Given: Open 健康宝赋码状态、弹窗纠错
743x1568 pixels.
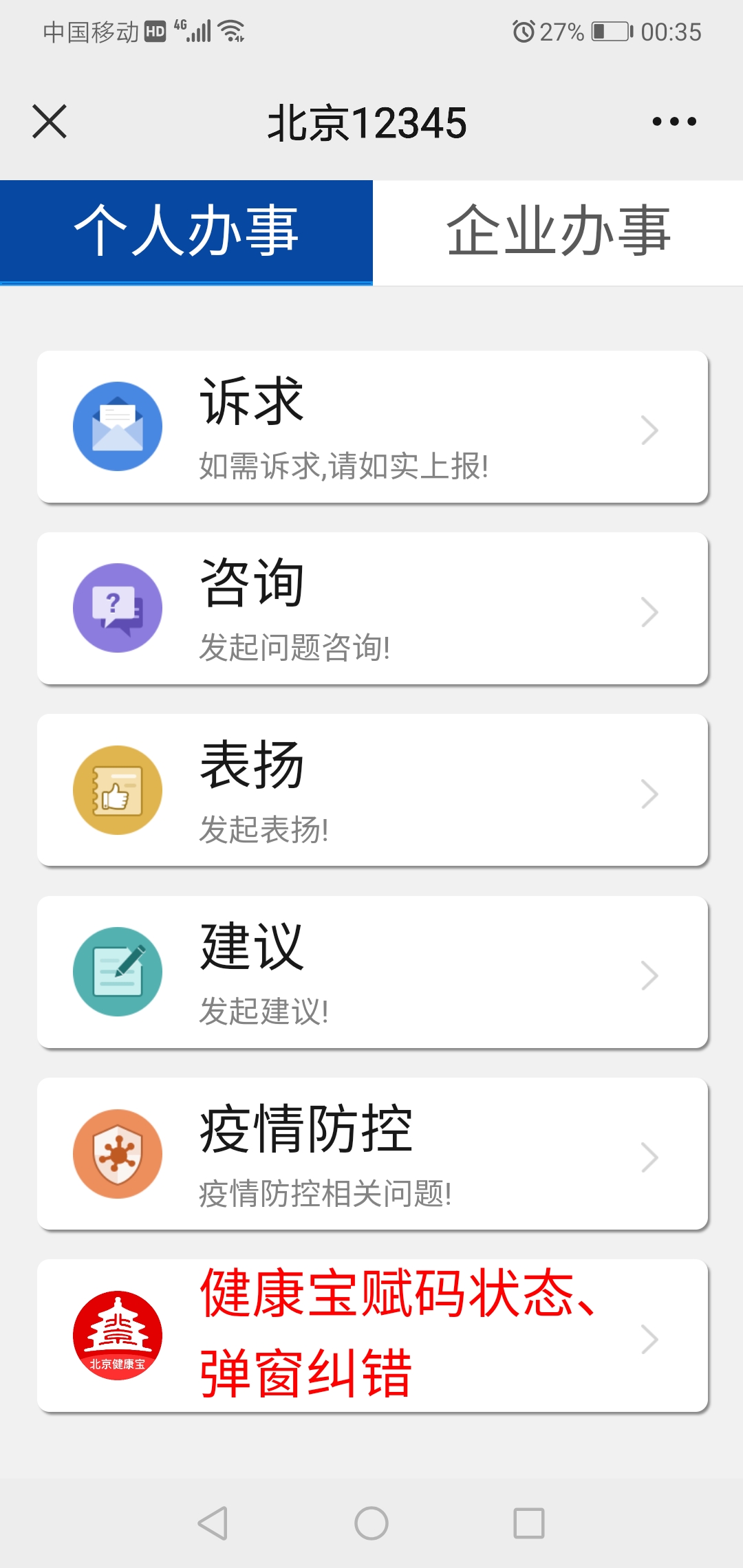Looking at the screenshot, I should pyautogui.click(x=372, y=1336).
